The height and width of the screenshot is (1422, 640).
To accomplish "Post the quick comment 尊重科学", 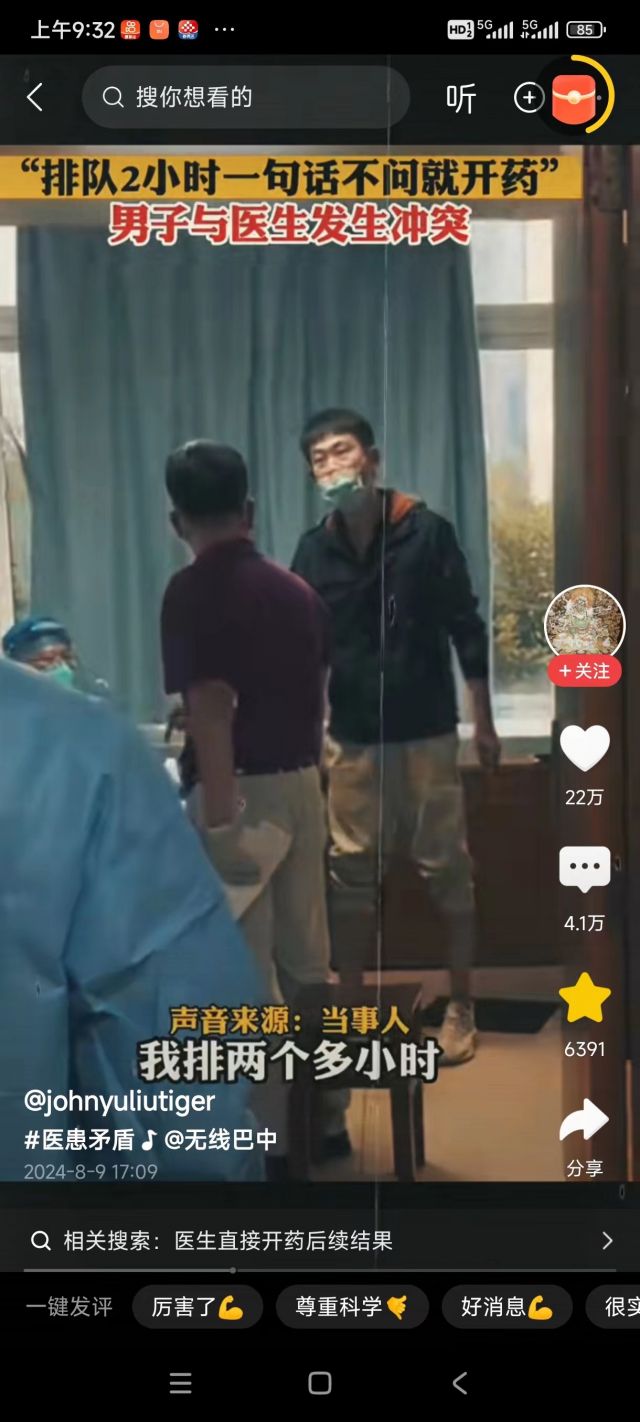I will (352, 1307).
